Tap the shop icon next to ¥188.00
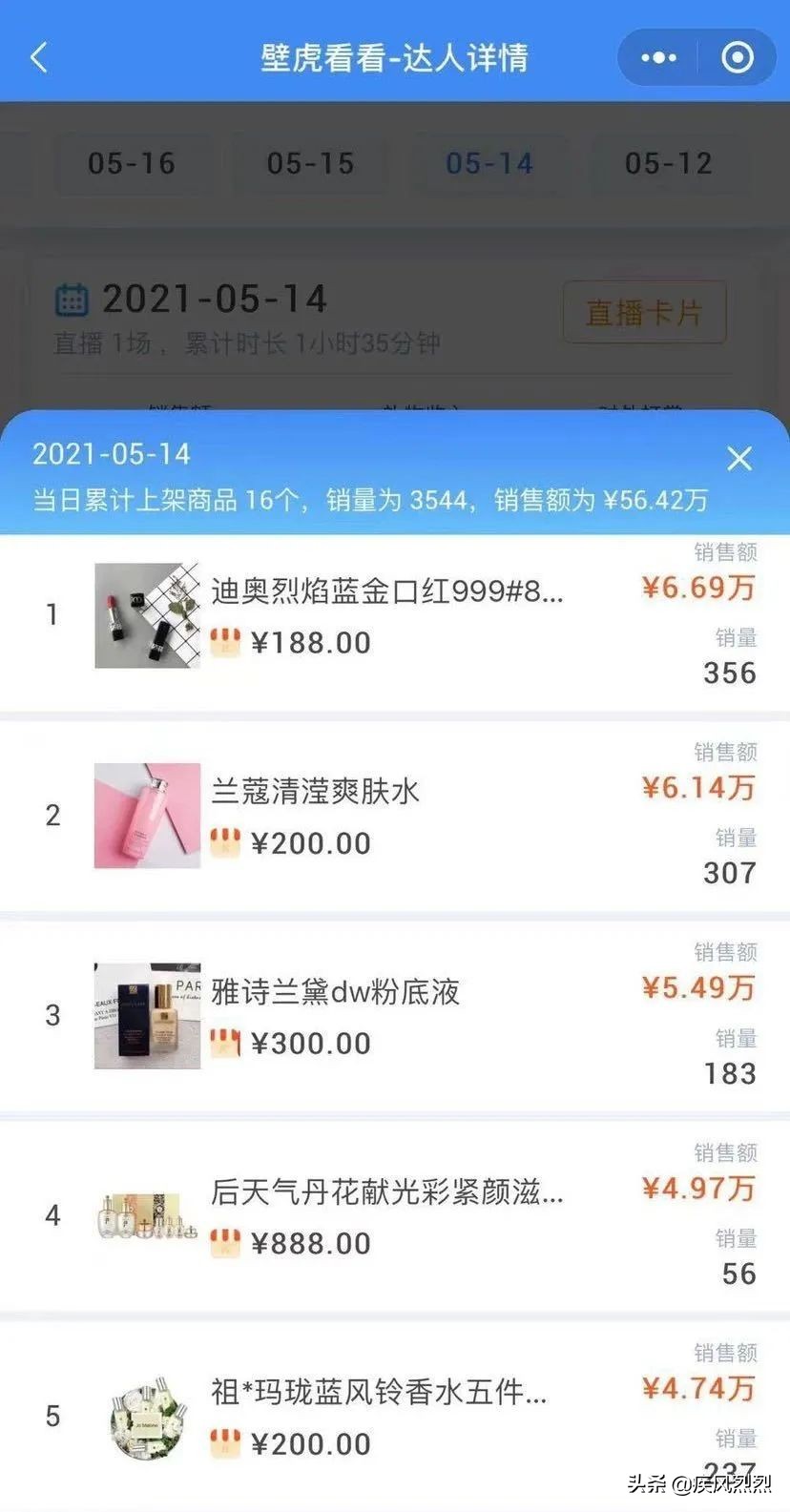Viewport: 790px width, 1512px height. point(226,642)
